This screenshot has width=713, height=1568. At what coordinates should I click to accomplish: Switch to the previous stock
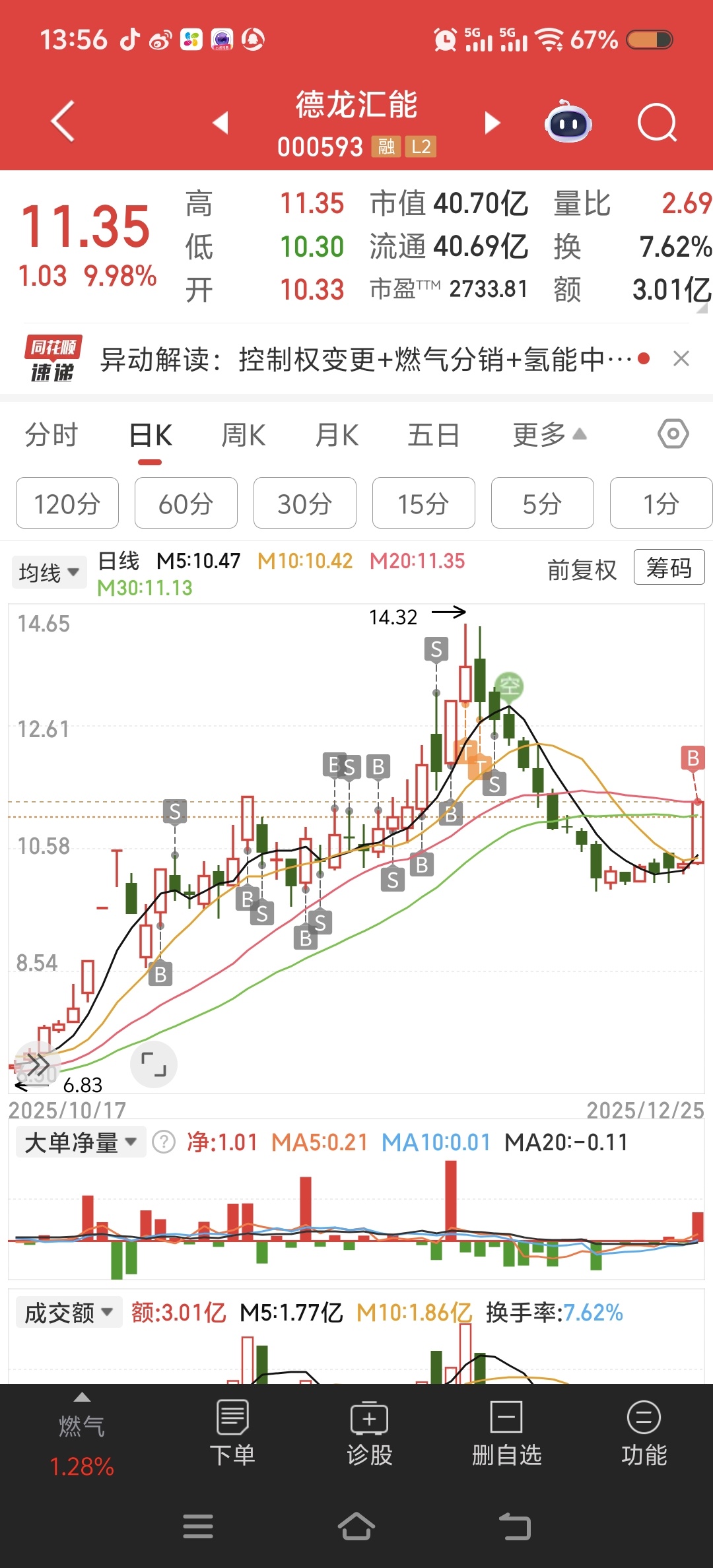[221, 123]
